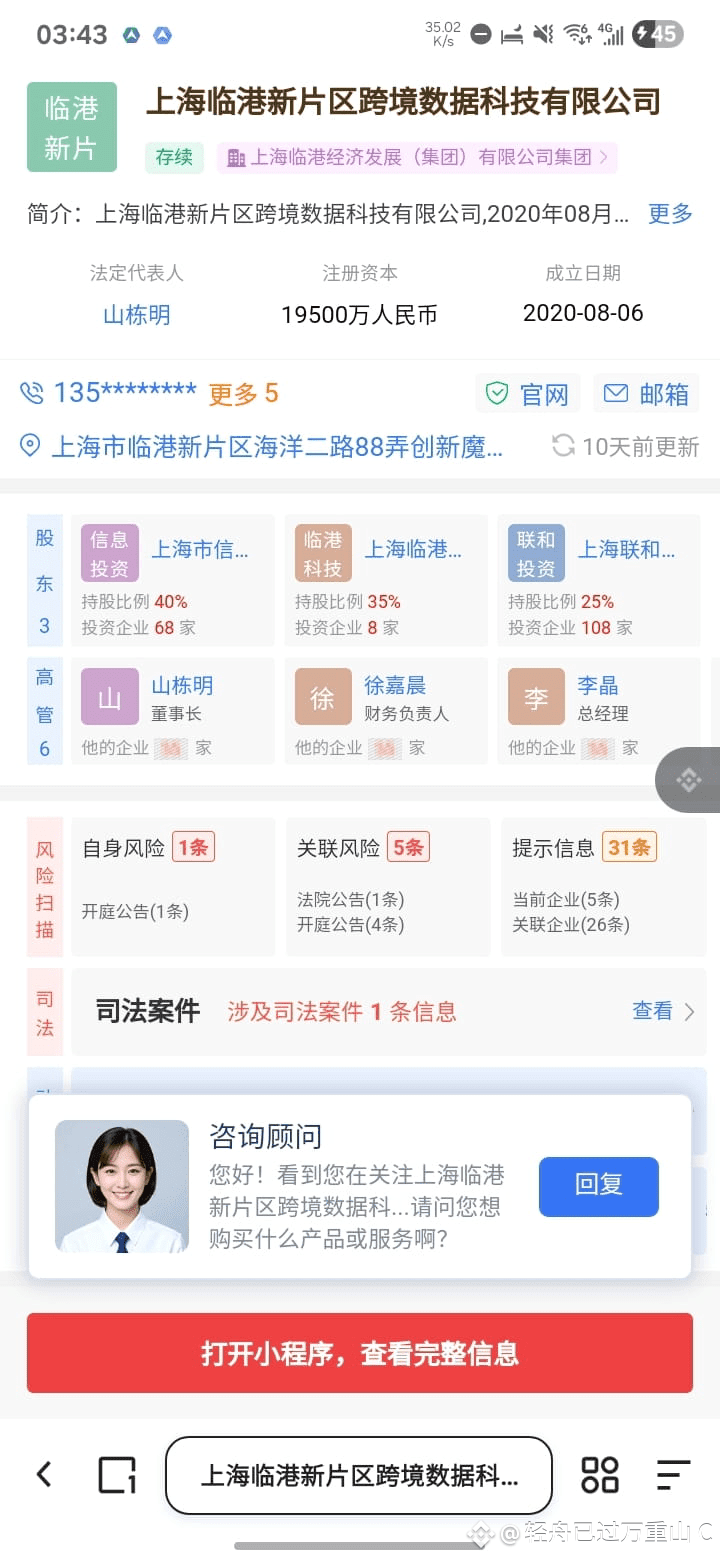Tap the address bar showing 上海临港新片区跨境数据科
This screenshot has height=1560, width=720.
[x=359, y=1475]
